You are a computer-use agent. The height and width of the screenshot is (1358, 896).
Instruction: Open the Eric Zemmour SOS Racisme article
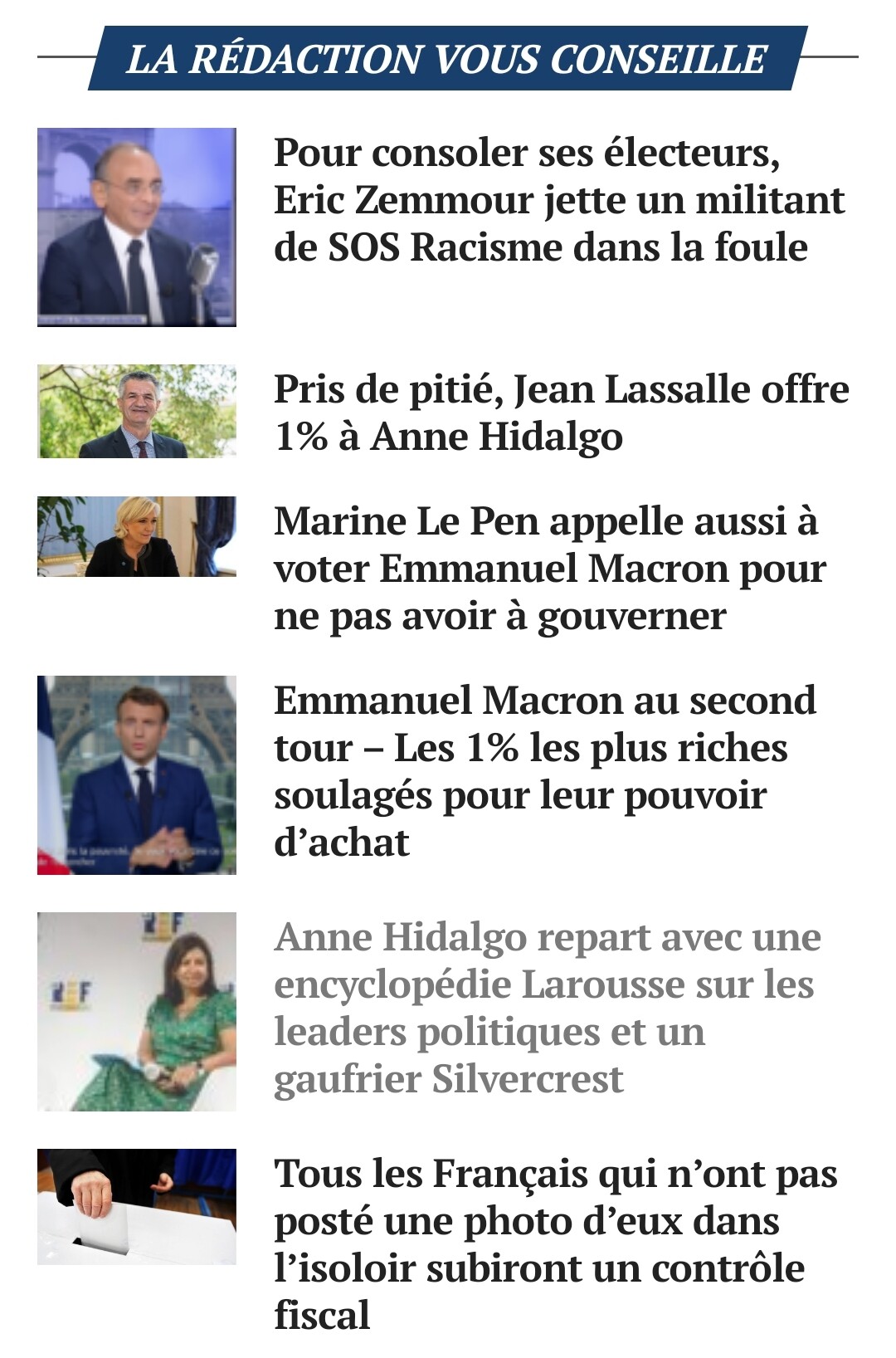(558, 200)
